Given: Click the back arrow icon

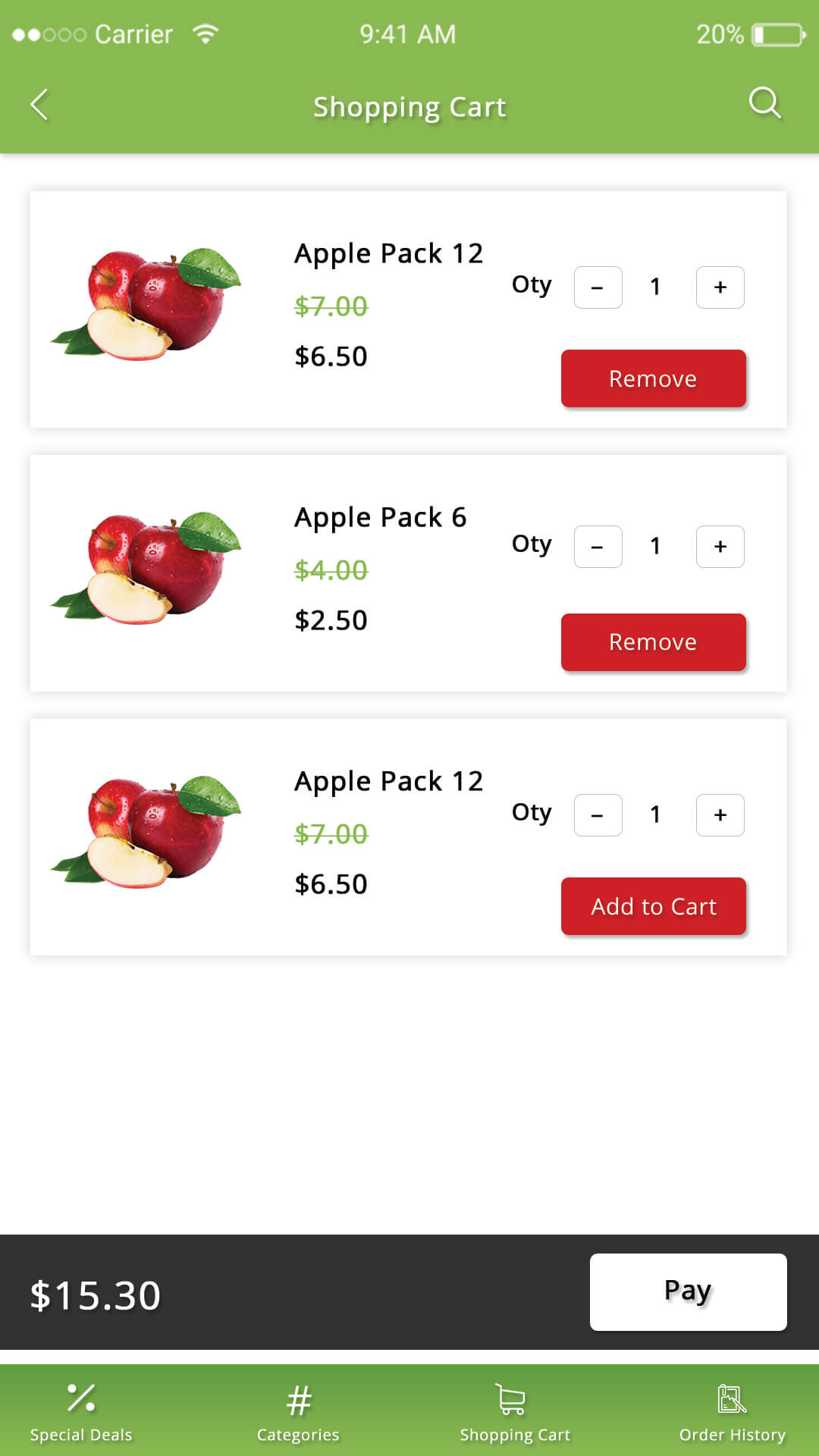Looking at the screenshot, I should pos(39,106).
